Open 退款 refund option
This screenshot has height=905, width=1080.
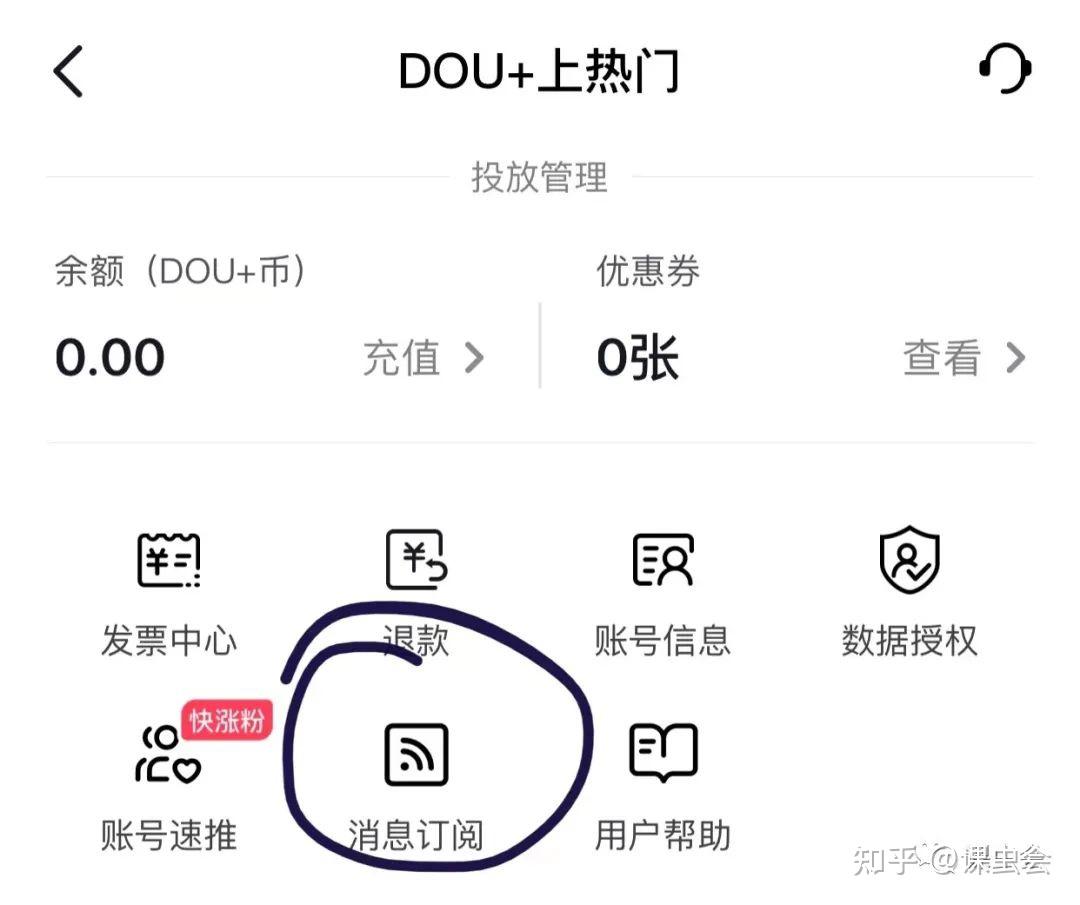click(x=416, y=590)
